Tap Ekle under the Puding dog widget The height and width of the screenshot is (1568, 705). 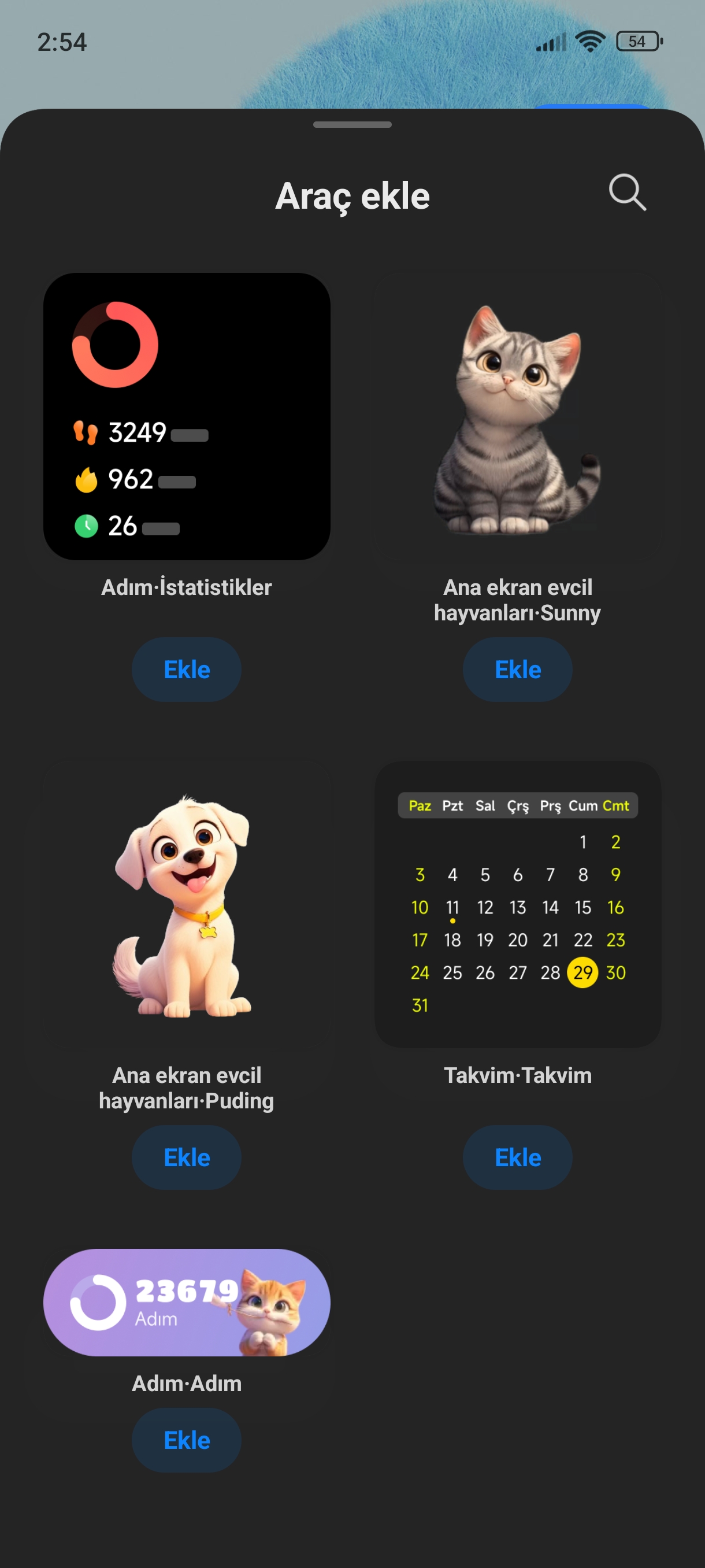click(x=186, y=1157)
